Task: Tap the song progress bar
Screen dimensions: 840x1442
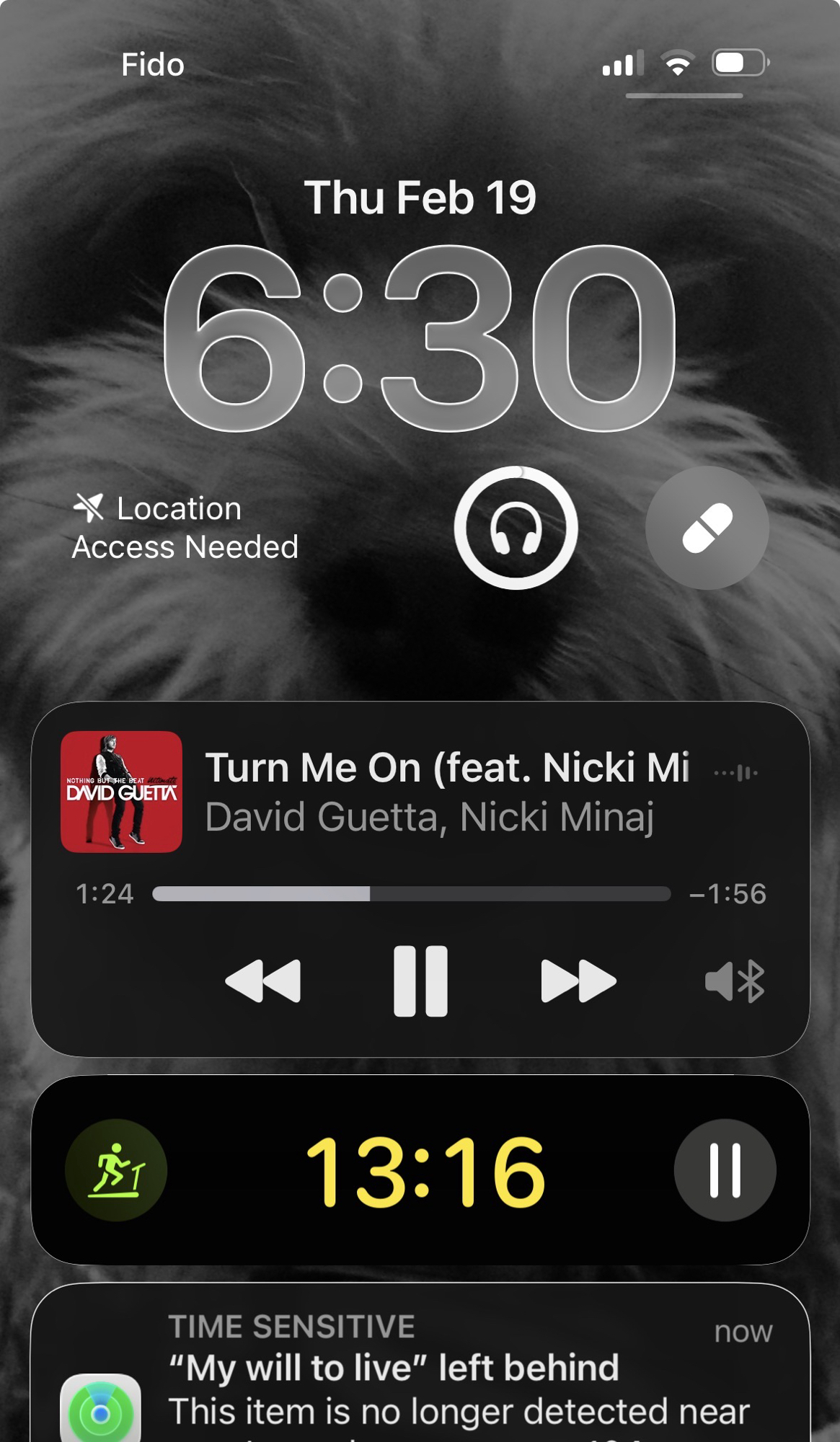Action: pyautogui.click(x=411, y=894)
